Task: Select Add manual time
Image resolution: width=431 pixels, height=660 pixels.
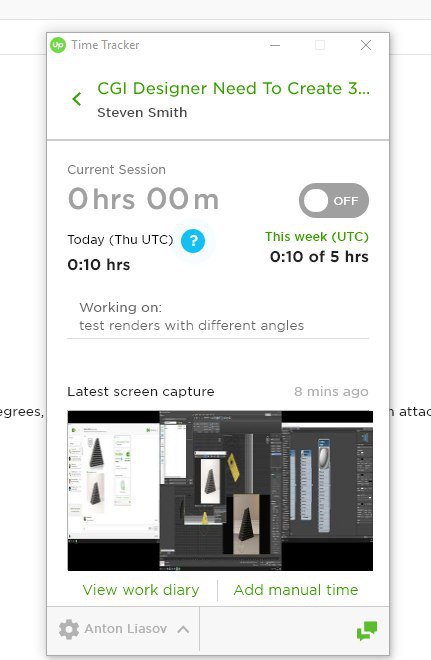Action: [296, 590]
